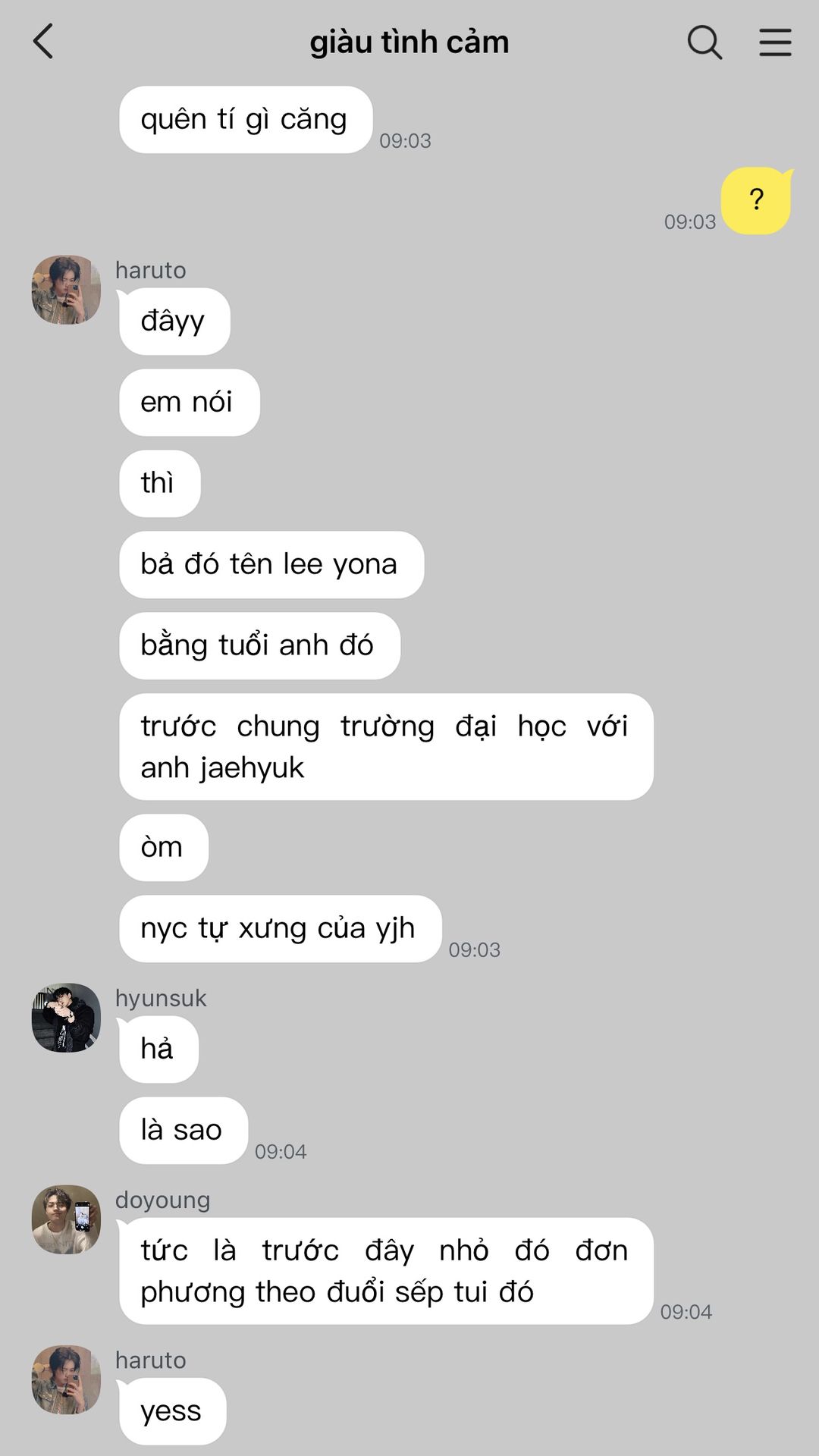Viewport: 819px width, 1456px height.
Task: Open the chat menu
Action: coord(775,42)
